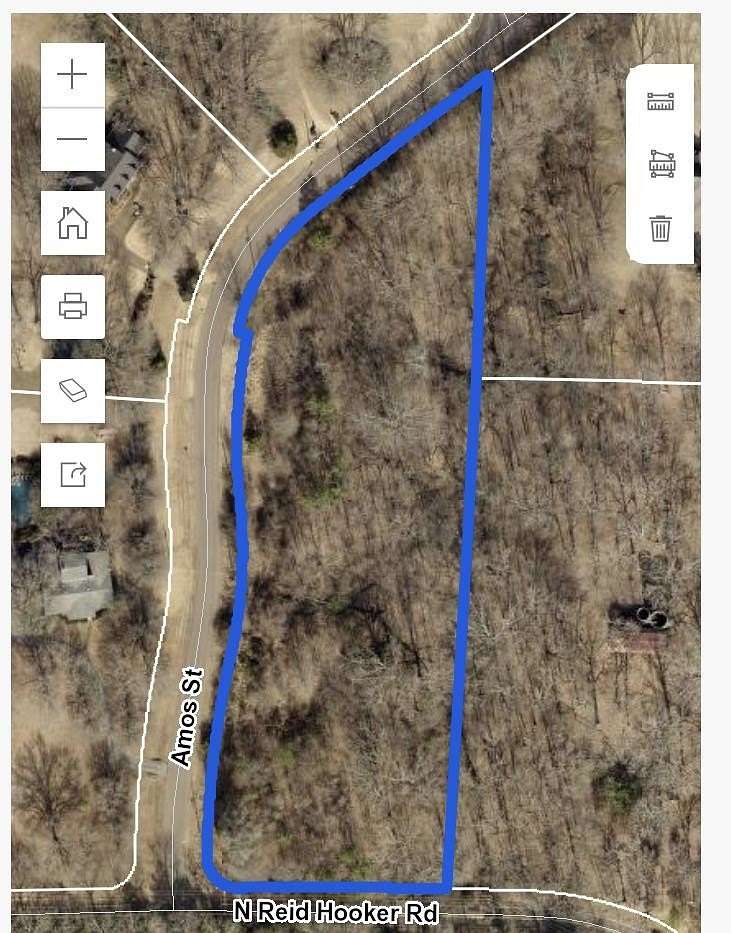731x933 pixels.
Task: Select the distance measurement ruler tool
Action: click(x=660, y=101)
